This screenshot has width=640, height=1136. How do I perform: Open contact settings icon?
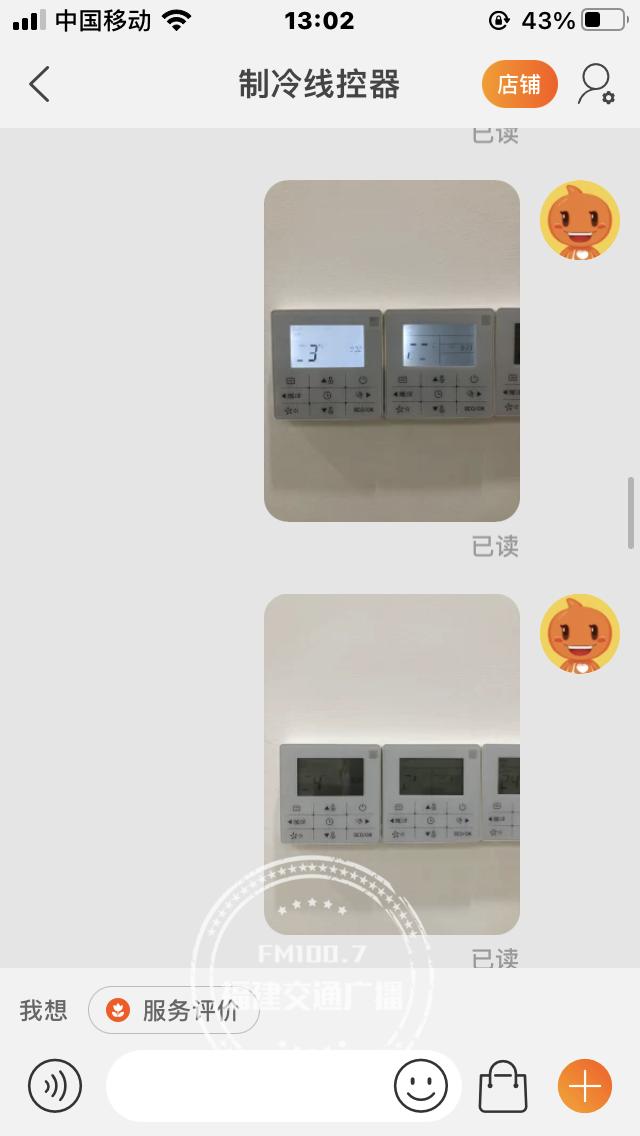(x=596, y=84)
